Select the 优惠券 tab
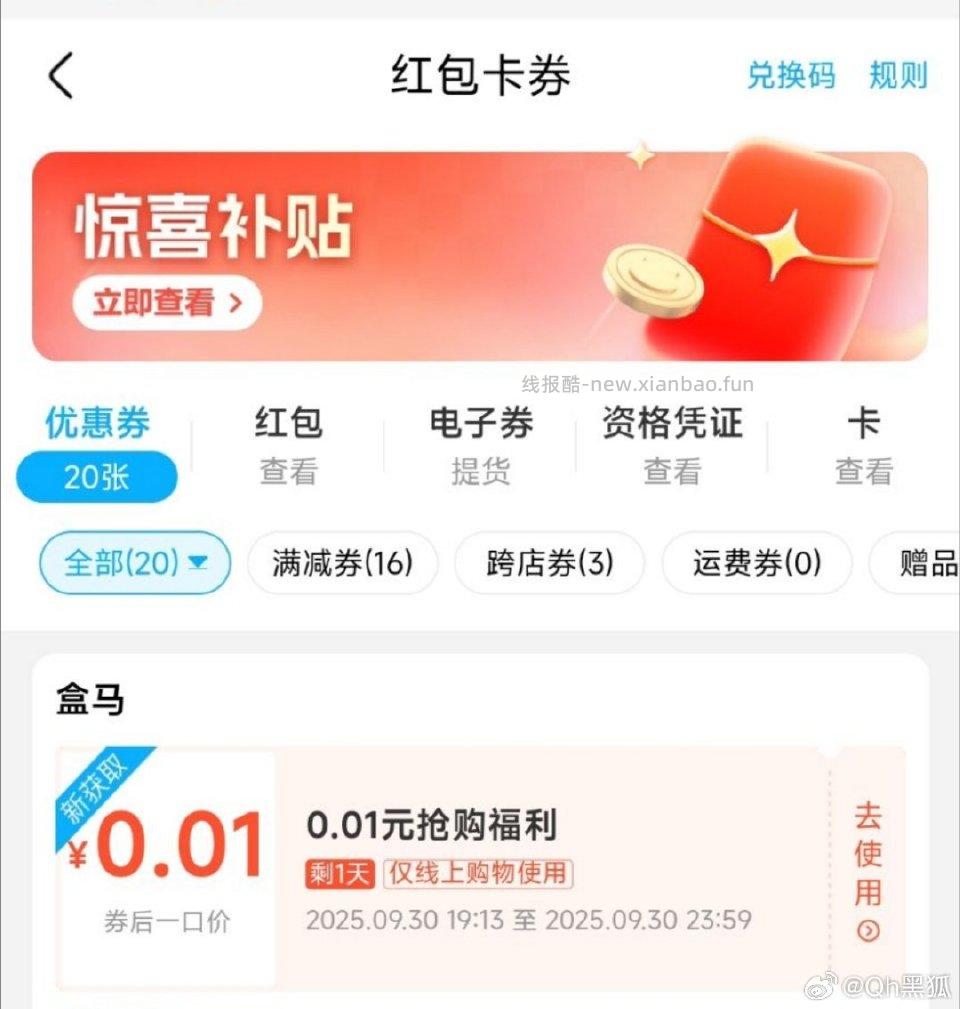Screen dimensions: 960x1009 click(95, 423)
